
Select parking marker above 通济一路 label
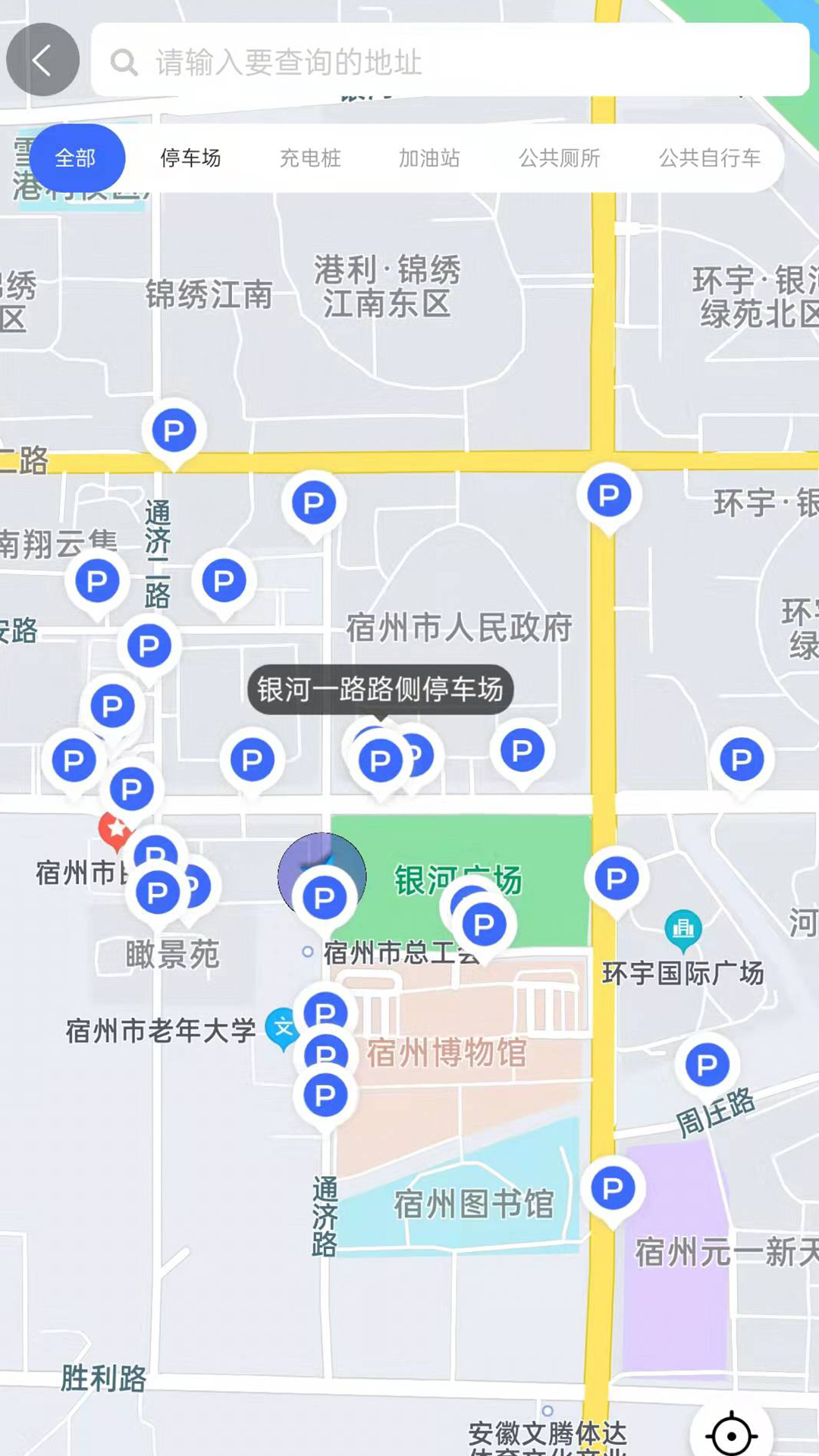[174, 431]
